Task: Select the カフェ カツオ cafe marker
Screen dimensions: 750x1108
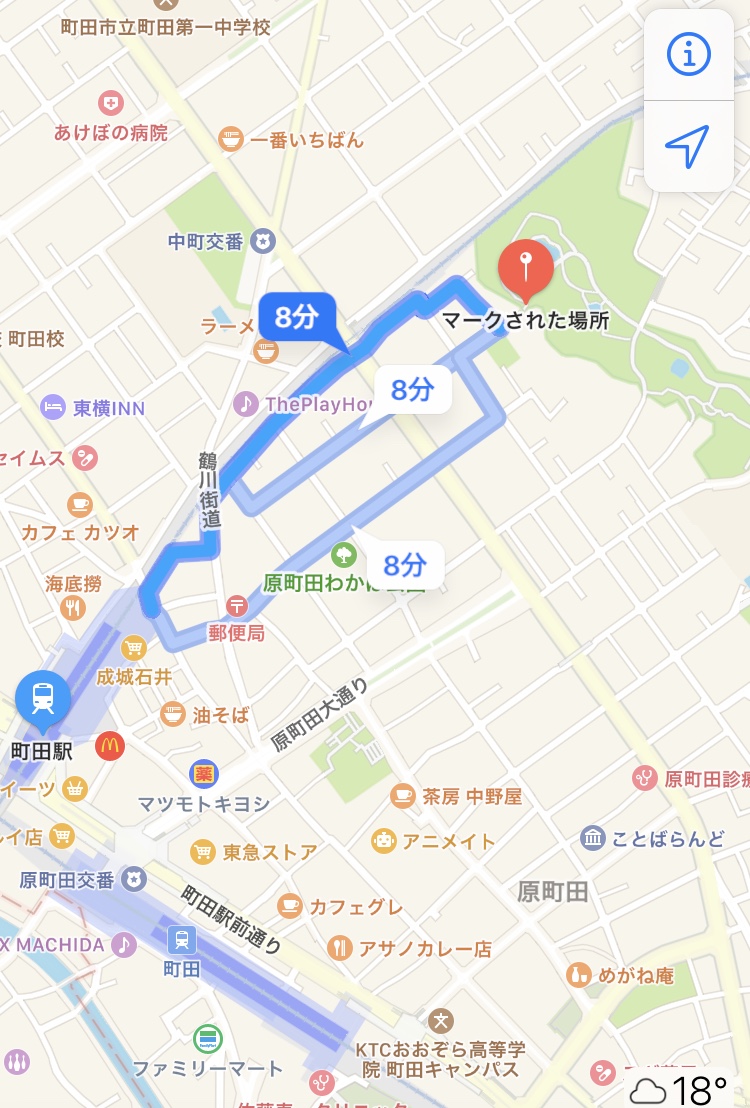Action: point(80,505)
